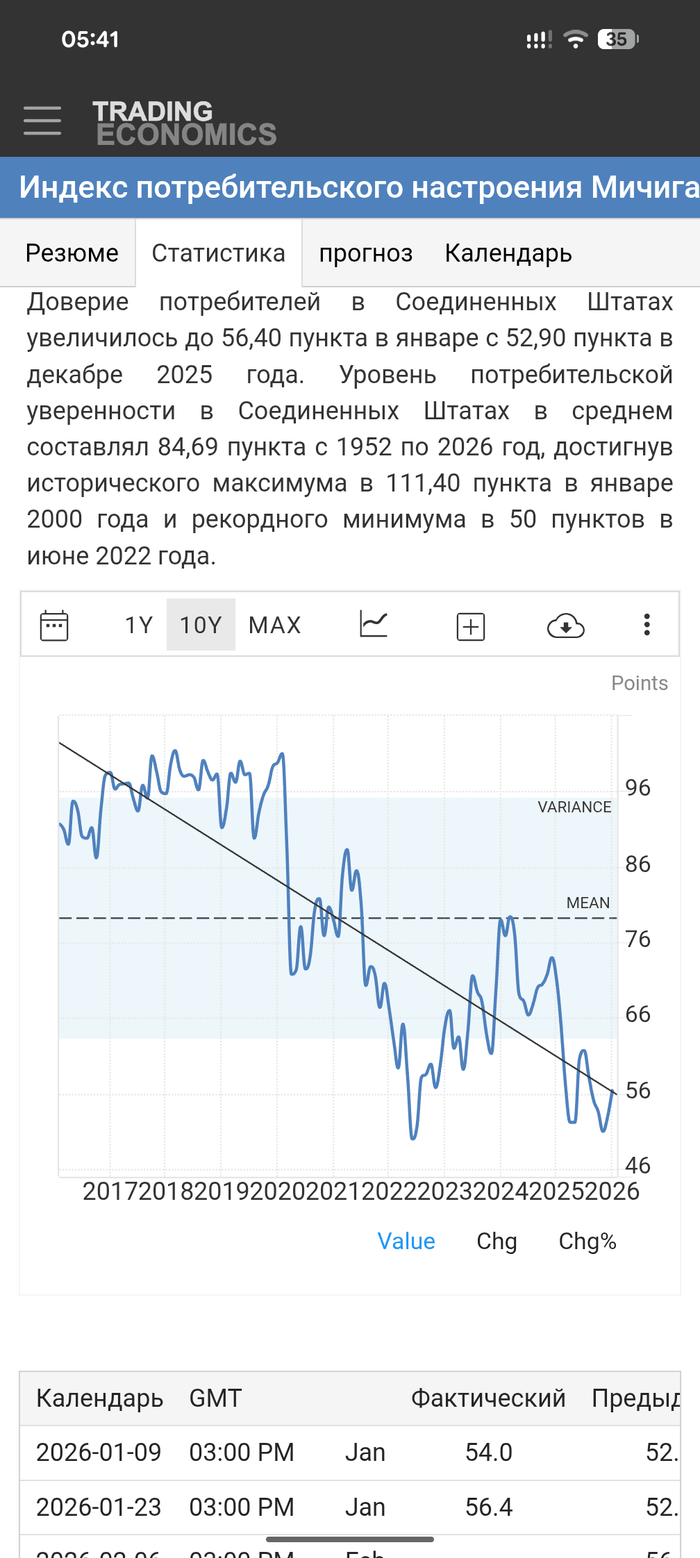
Task: Download chart data via cloud icon
Action: [x=566, y=627]
